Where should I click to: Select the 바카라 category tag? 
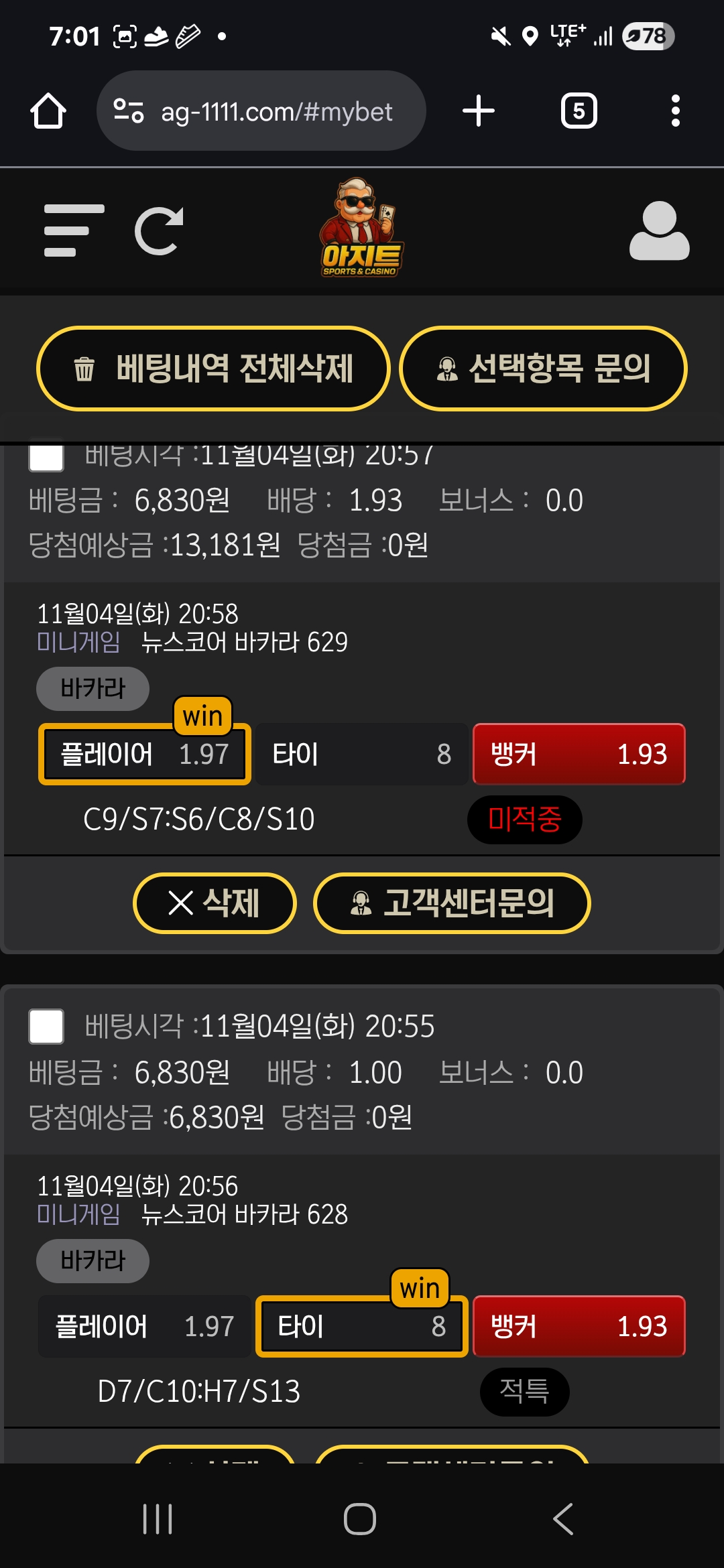tap(92, 688)
